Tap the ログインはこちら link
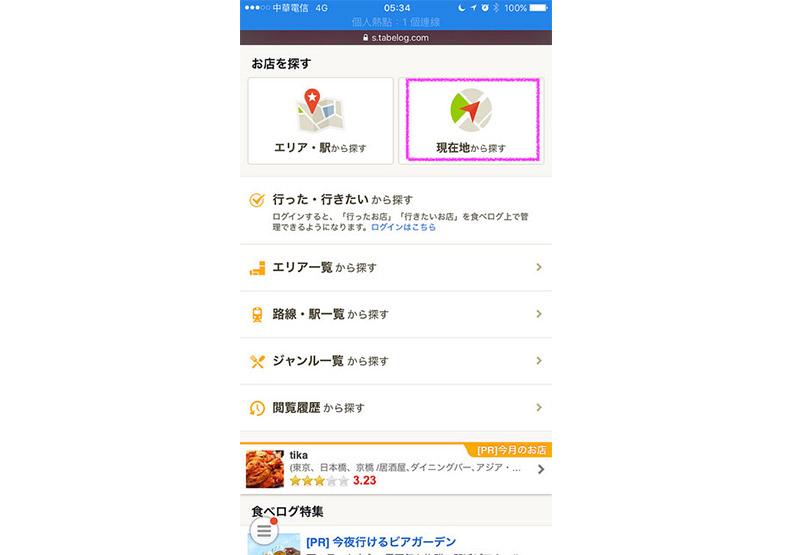The height and width of the screenshot is (555, 792). 403,227
